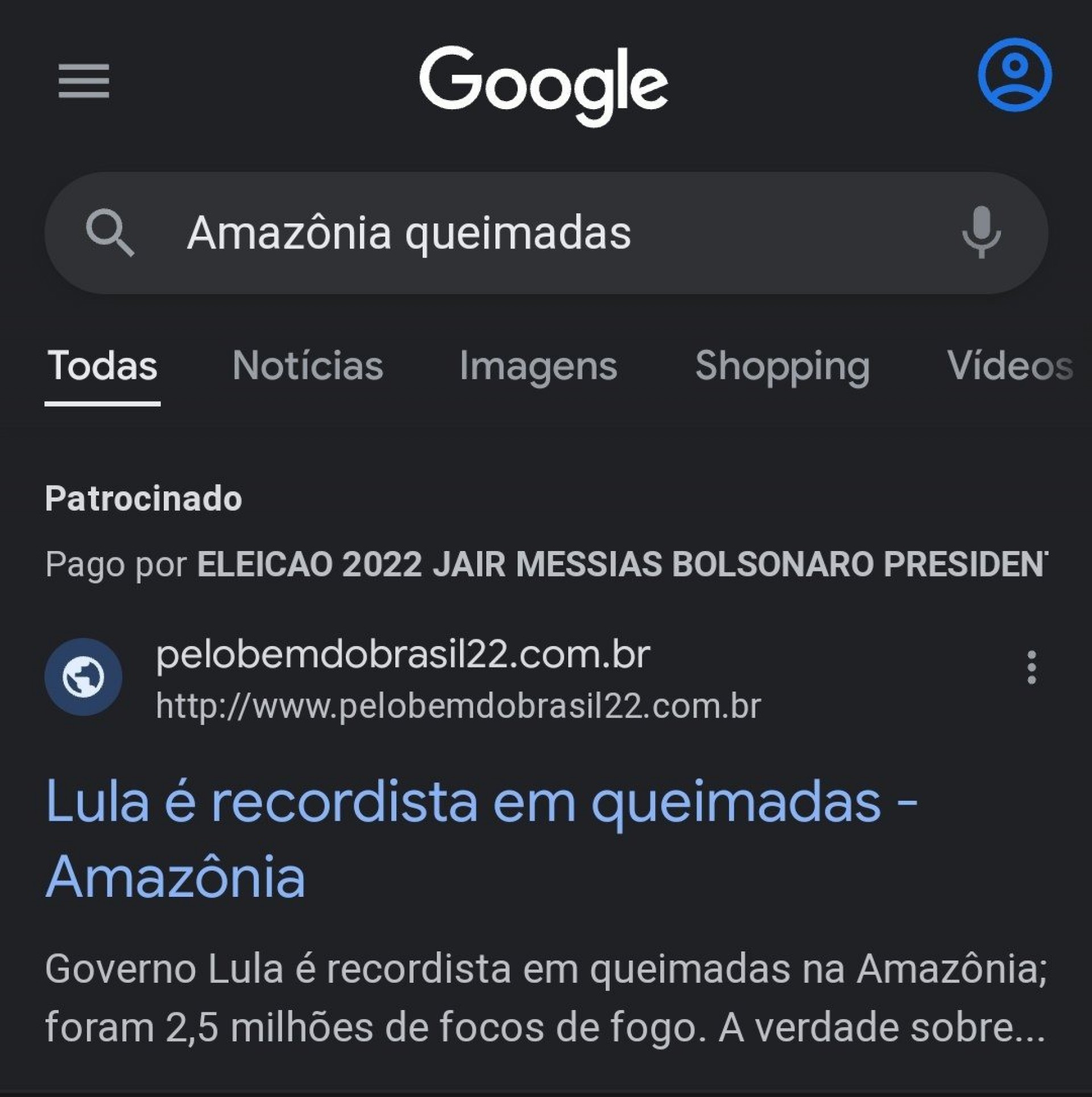
Task: Switch to the Notícias tab
Action: click(309, 367)
